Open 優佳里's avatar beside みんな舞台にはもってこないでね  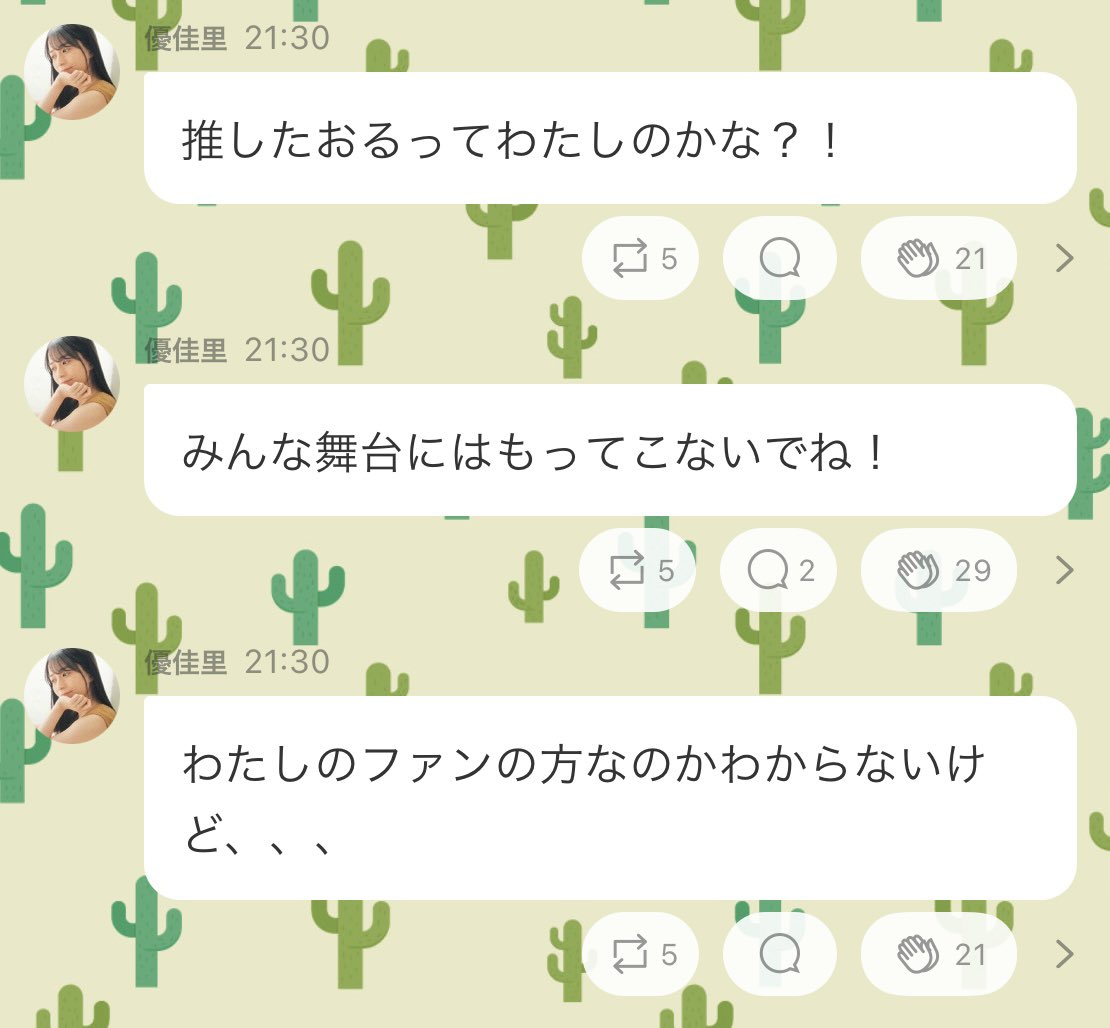pos(71,384)
